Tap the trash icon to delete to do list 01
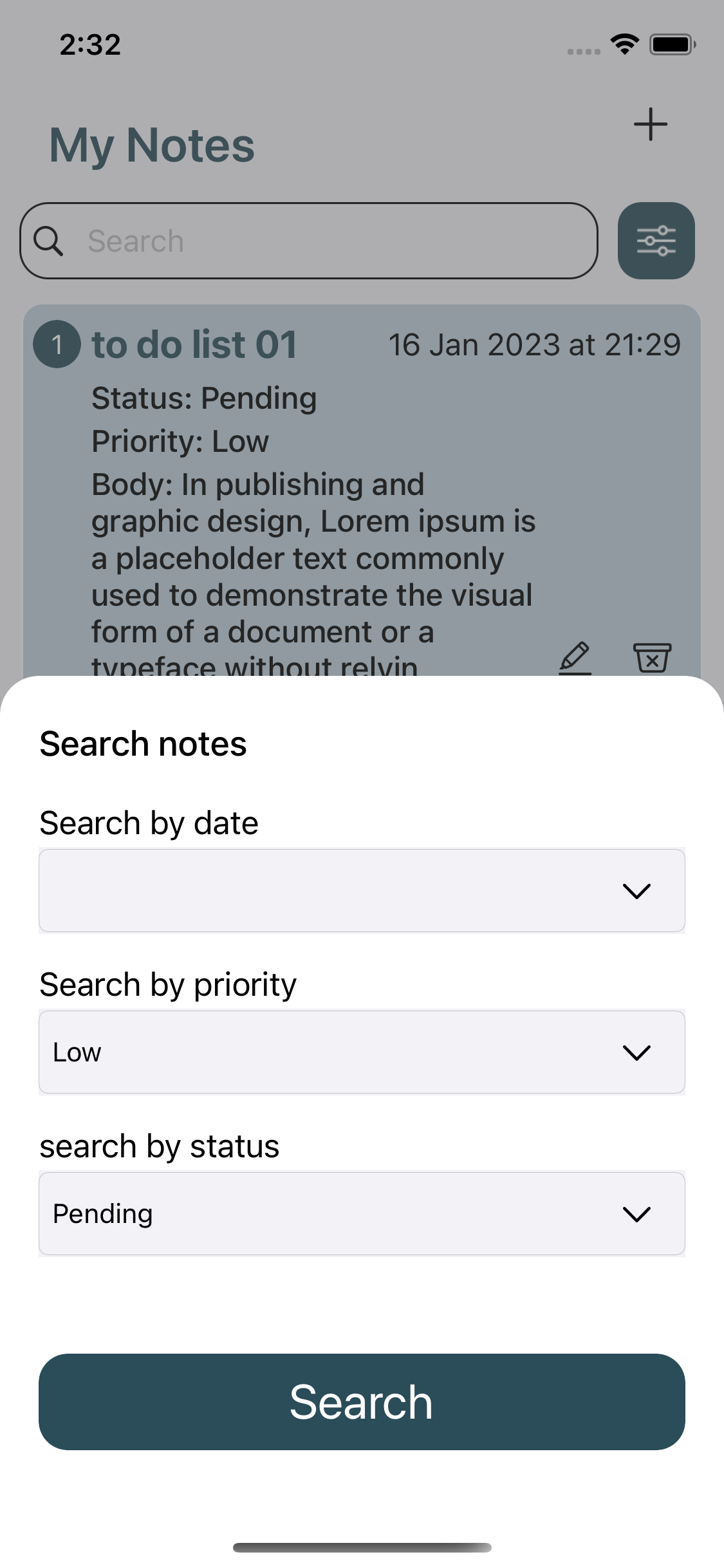The width and height of the screenshot is (724, 1568). 651,657
